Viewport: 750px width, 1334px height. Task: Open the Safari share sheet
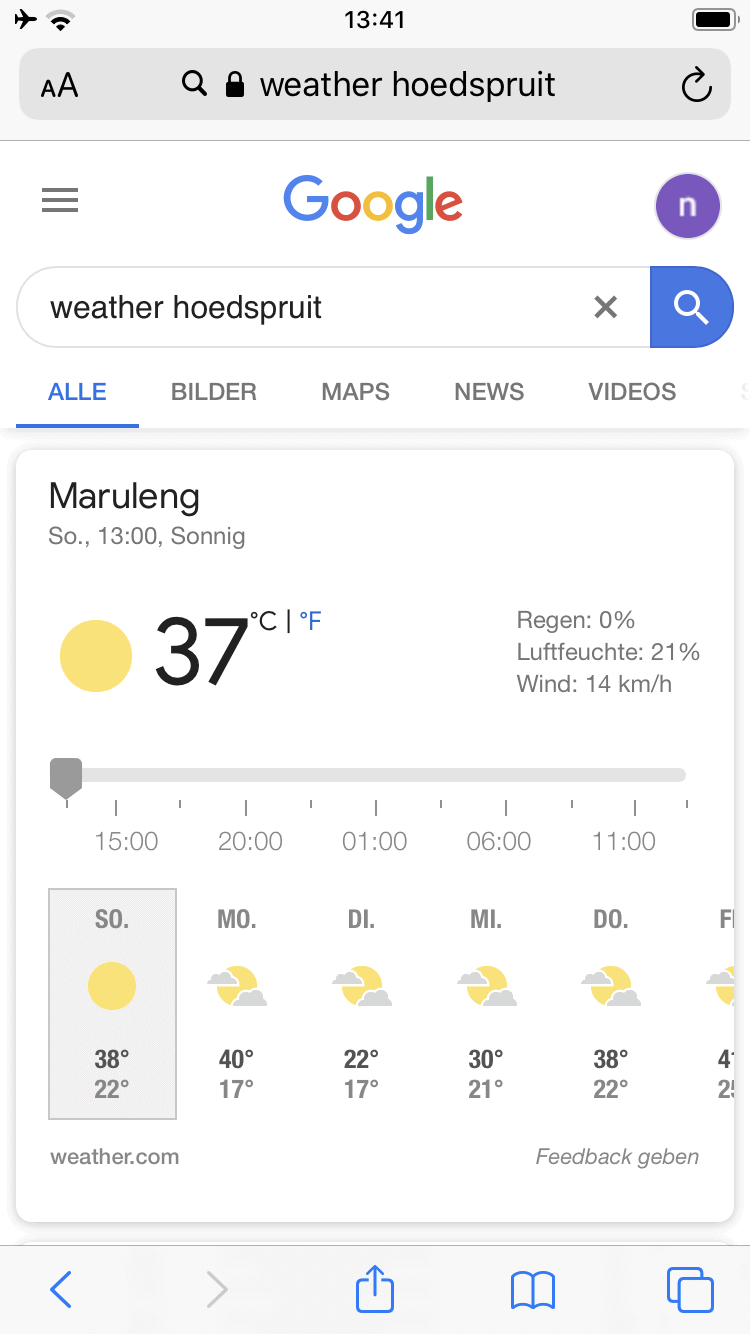pos(375,1289)
